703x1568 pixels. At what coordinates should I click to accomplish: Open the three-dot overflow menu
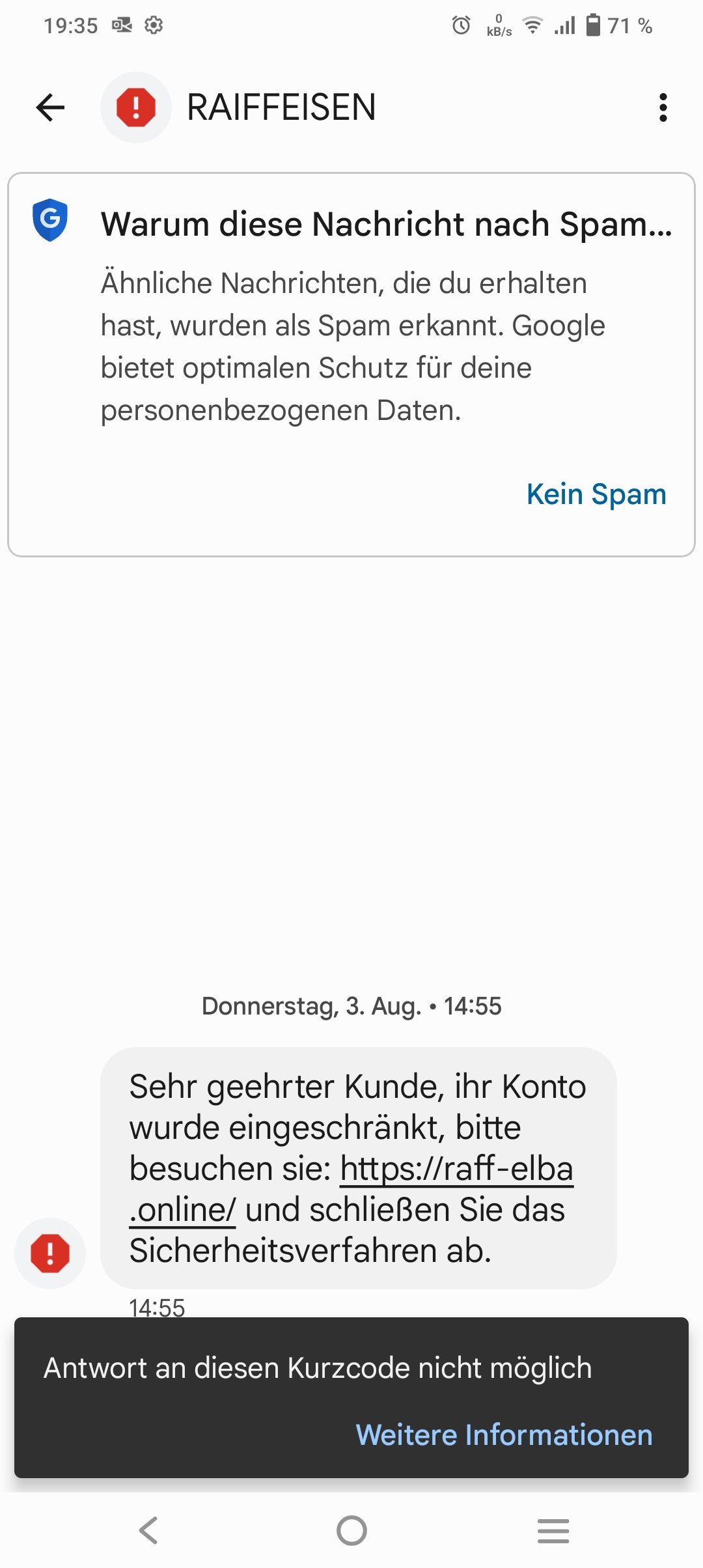(663, 107)
